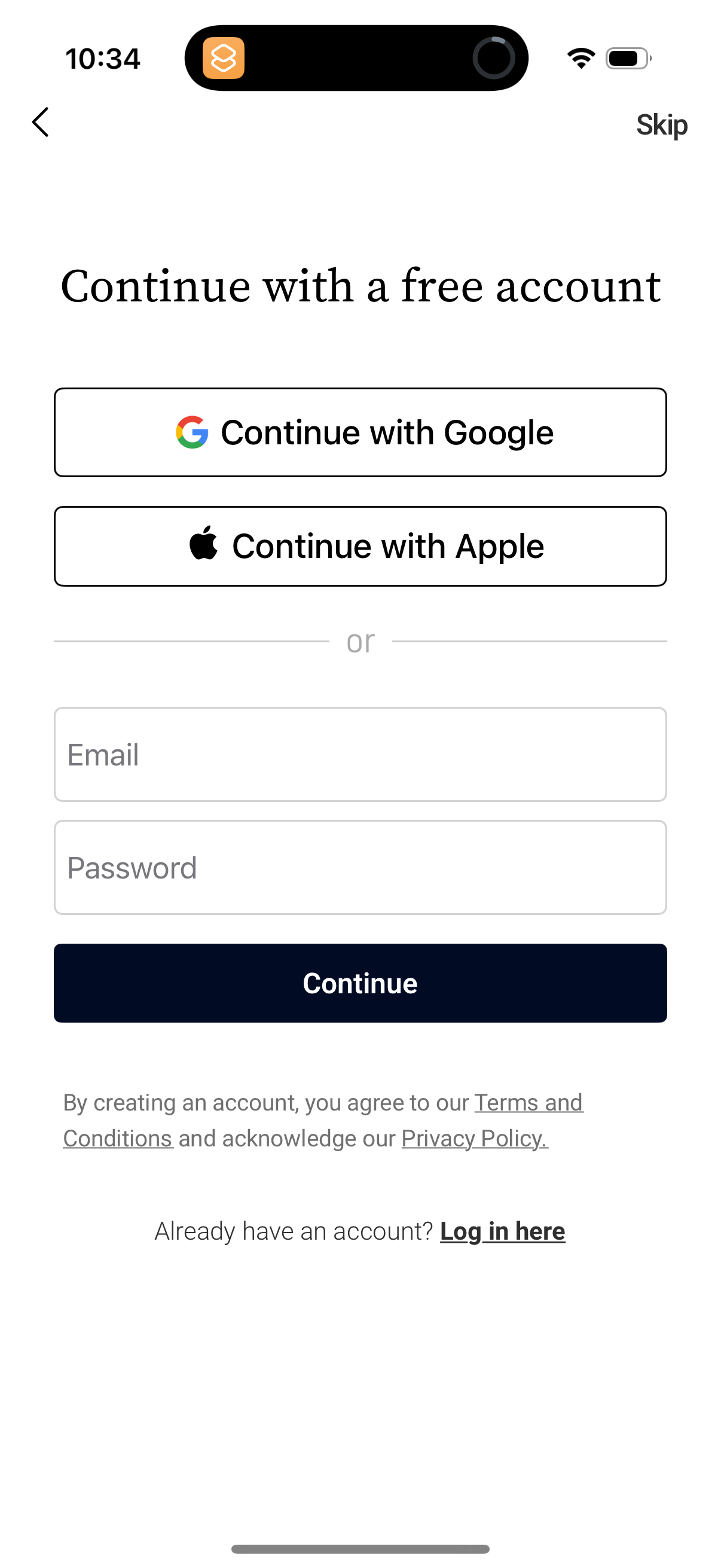
Task: Open Terms and Conditions link
Action: click(528, 1102)
